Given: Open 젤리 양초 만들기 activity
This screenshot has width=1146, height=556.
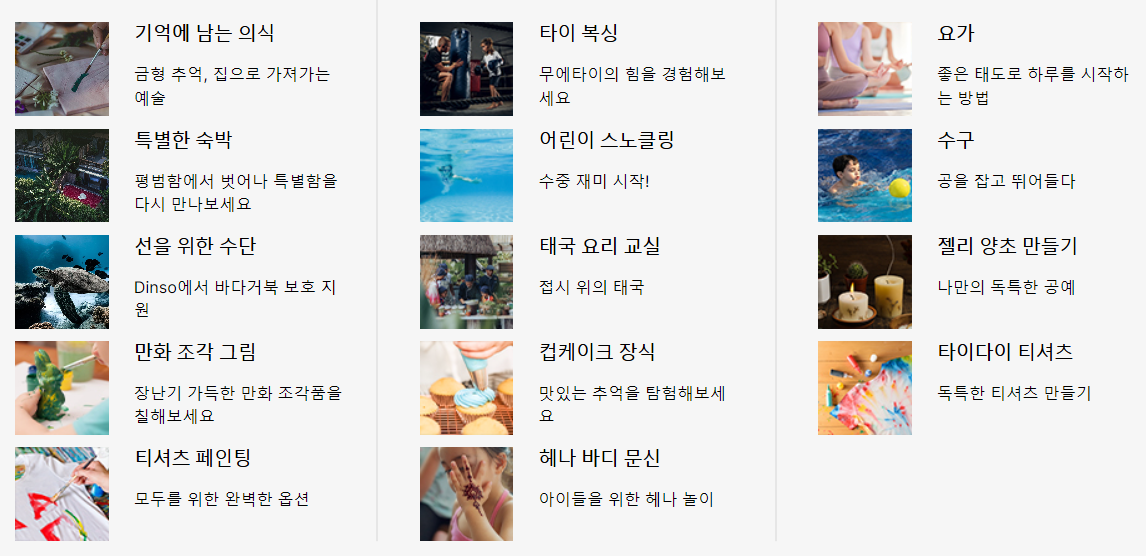Looking at the screenshot, I should 974,282.
